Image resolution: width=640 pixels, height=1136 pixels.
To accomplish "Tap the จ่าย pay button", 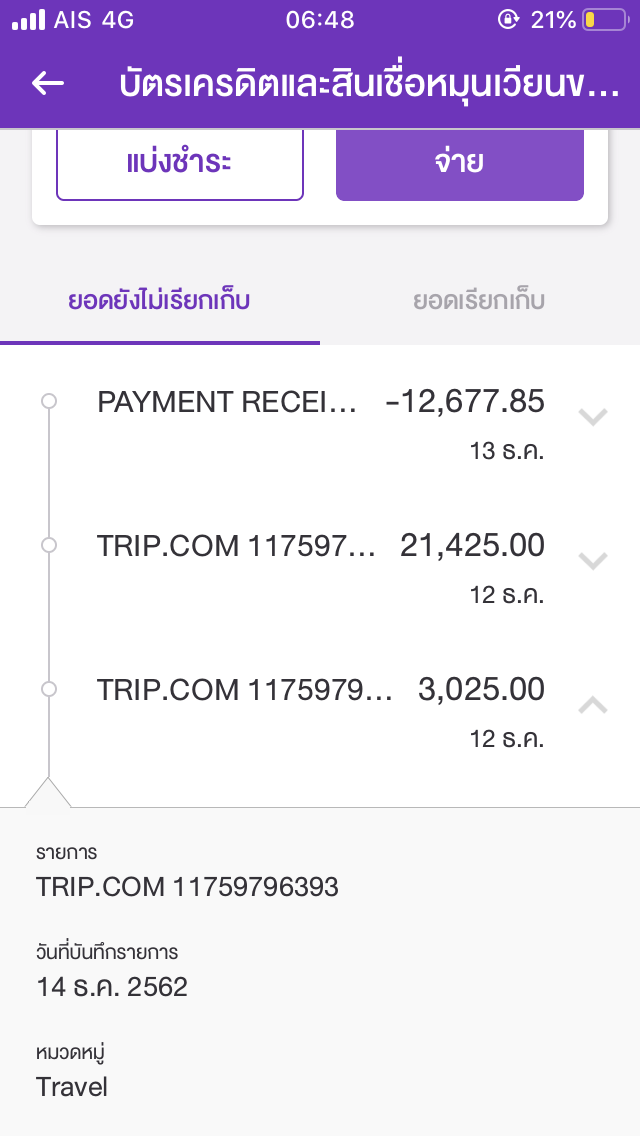I will pyautogui.click(x=459, y=163).
